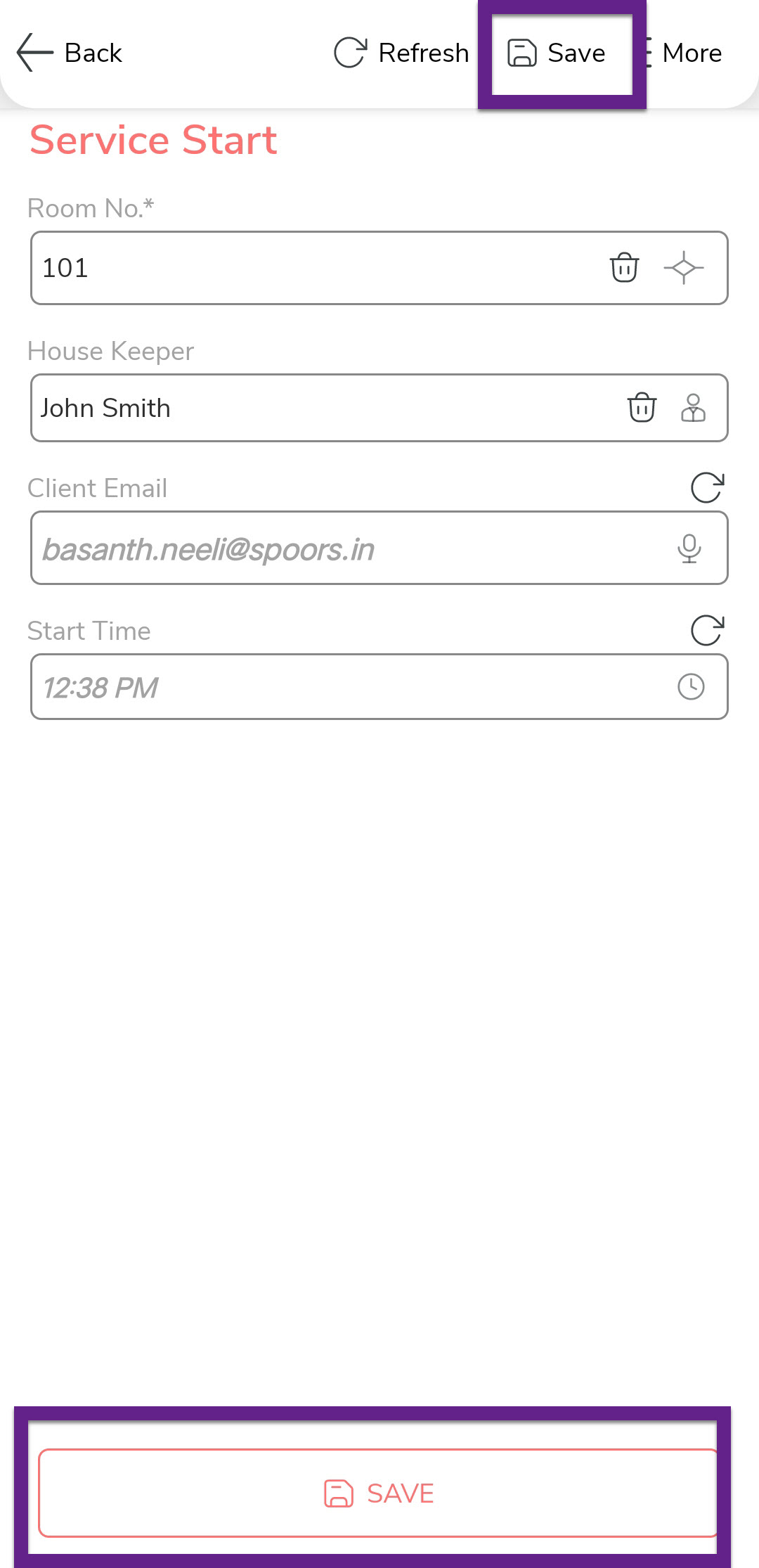
Task: Tap the locate icon in Room No.
Action: click(683, 268)
